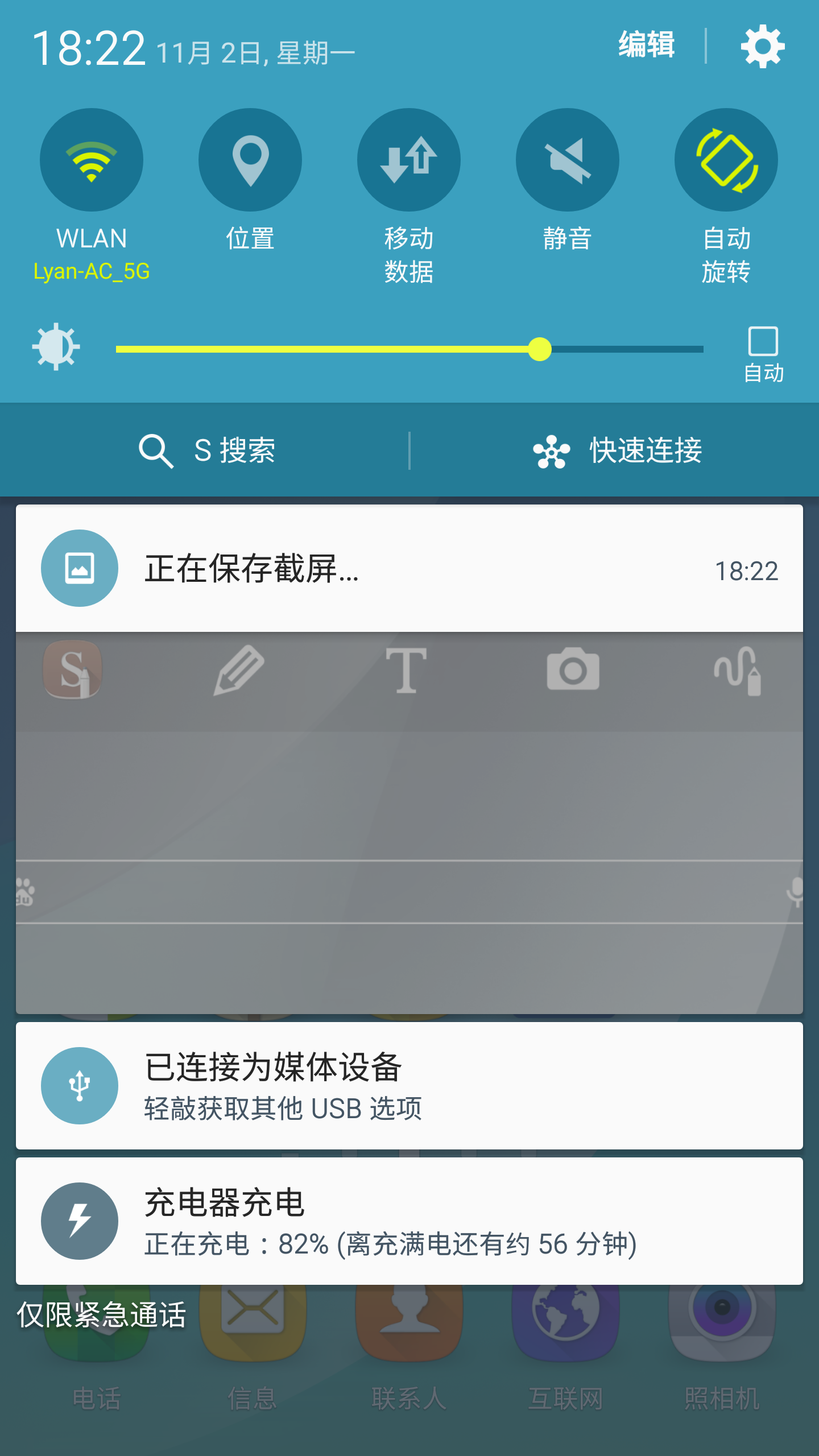Open the 充电器充电 charging notification
This screenshot has width=819, height=1456.
[409, 1221]
